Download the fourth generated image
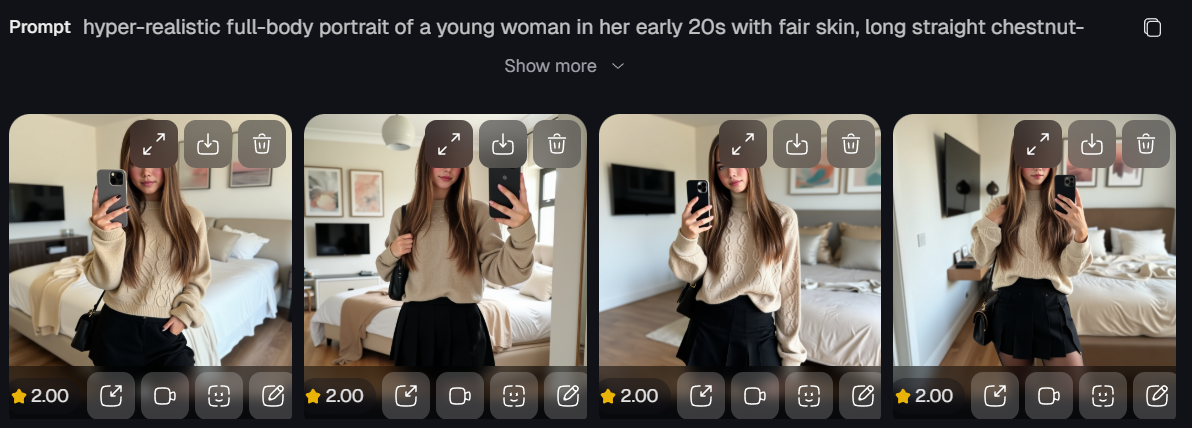Image resolution: width=1192 pixels, height=428 pixels. click(x=1092, y=144)
